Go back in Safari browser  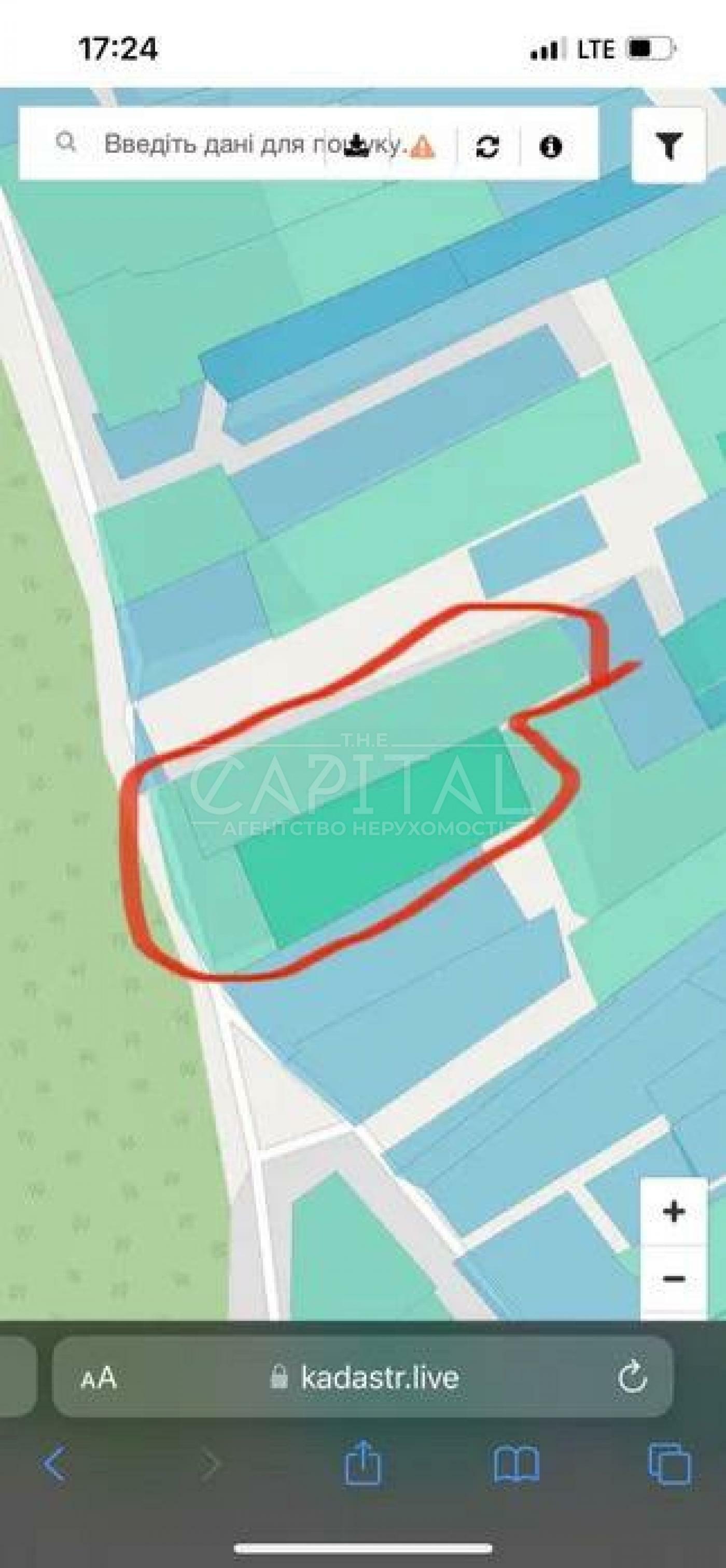(55, 1464)
